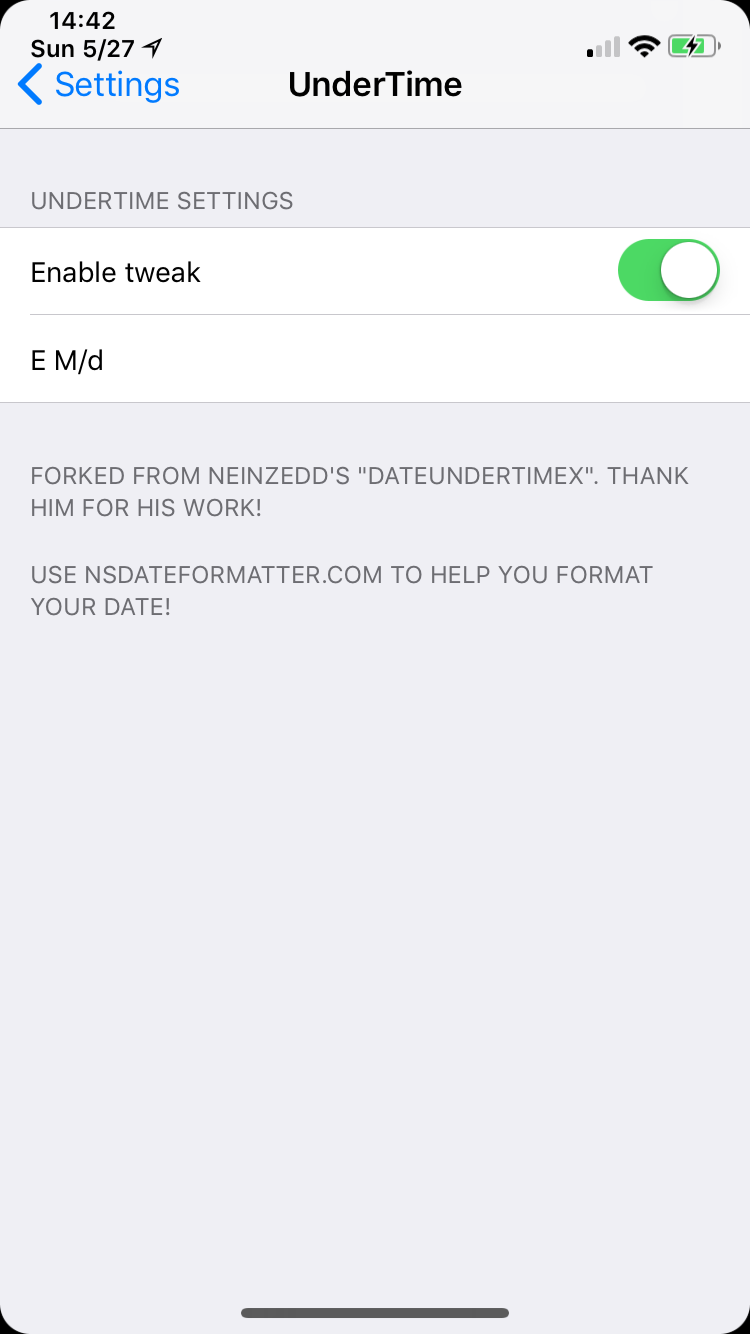
Task: Edit the E M/d date format field
Action: click(375, 360)
